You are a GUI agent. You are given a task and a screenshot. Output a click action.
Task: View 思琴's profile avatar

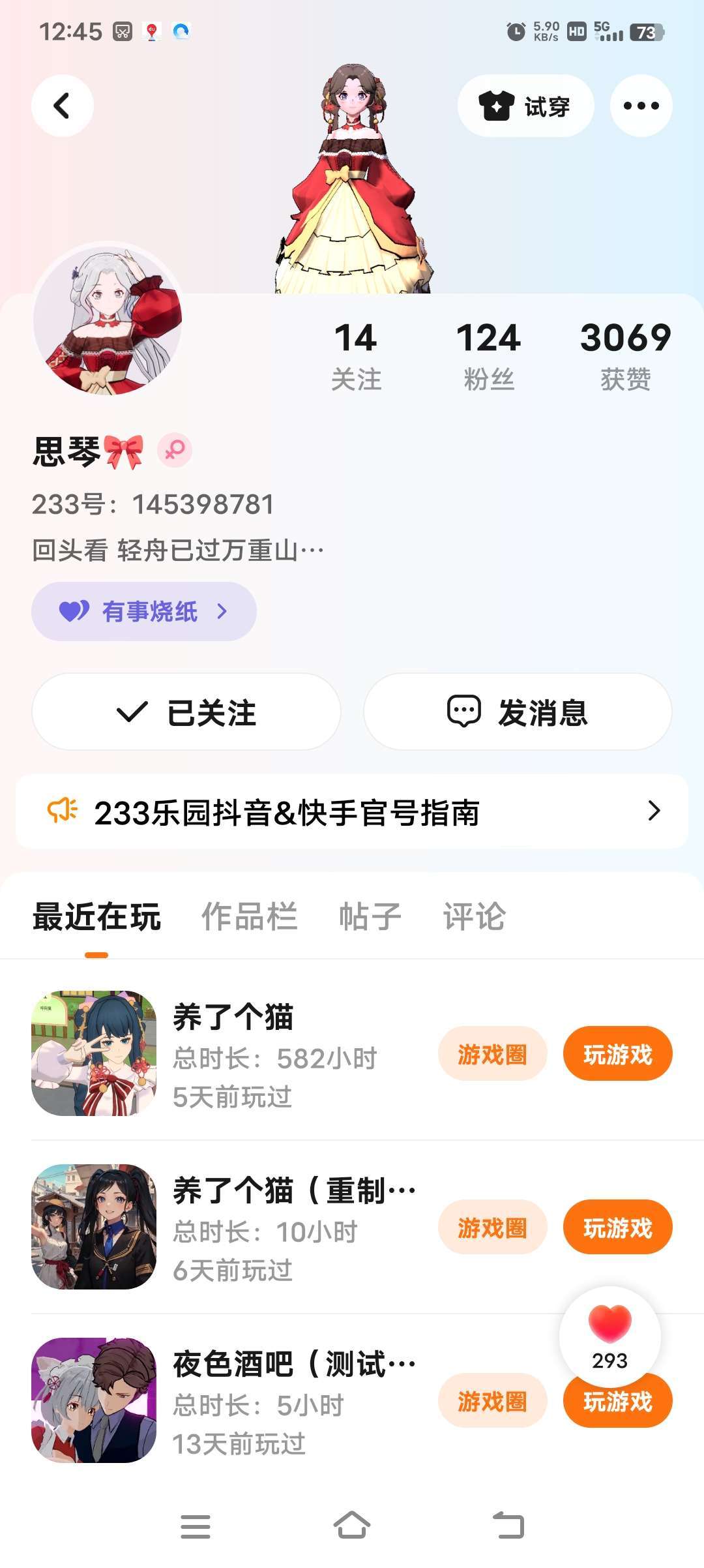(108, 319)
